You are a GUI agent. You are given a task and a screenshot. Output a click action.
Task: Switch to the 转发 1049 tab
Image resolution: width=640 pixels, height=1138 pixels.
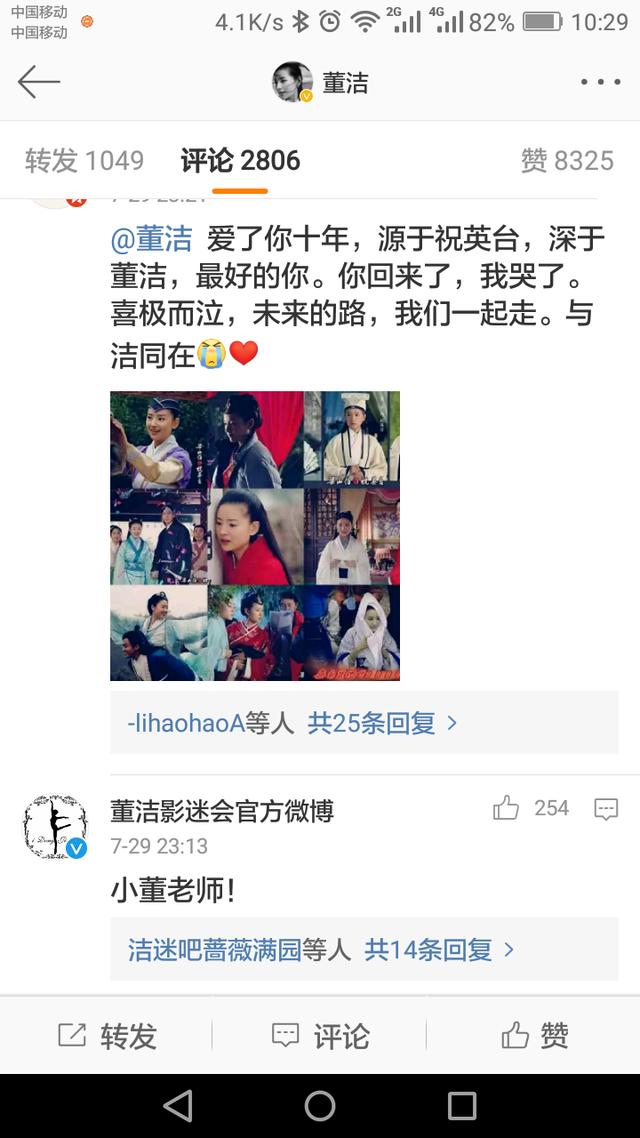(x=84, y=160)
